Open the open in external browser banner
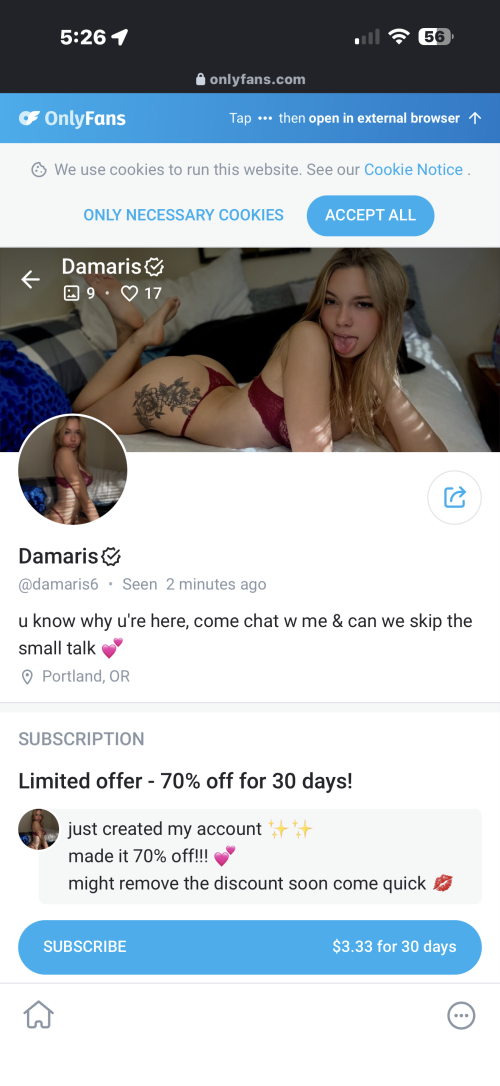The width and height of the screenshot is (500, 1086). [355, 118]
